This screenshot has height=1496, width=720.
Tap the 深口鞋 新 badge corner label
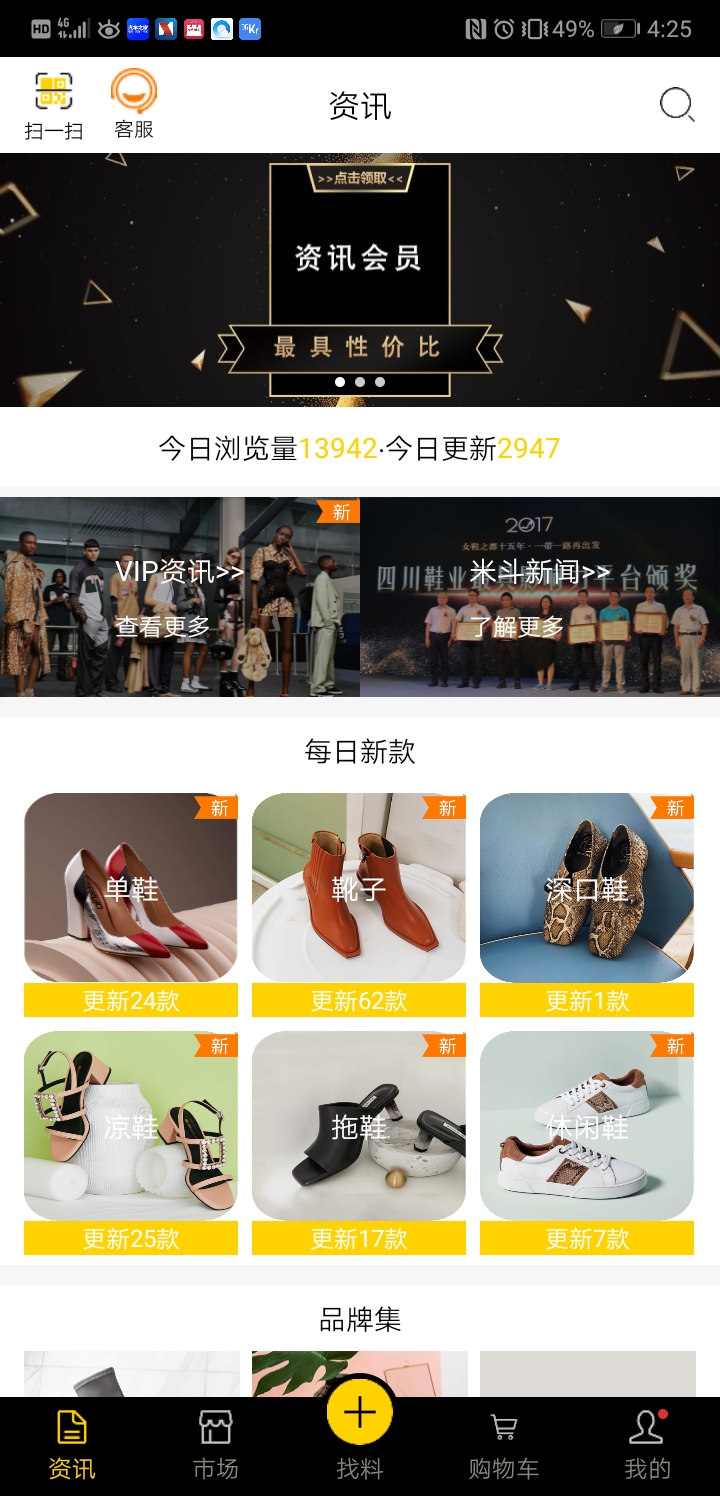point(673,808)
